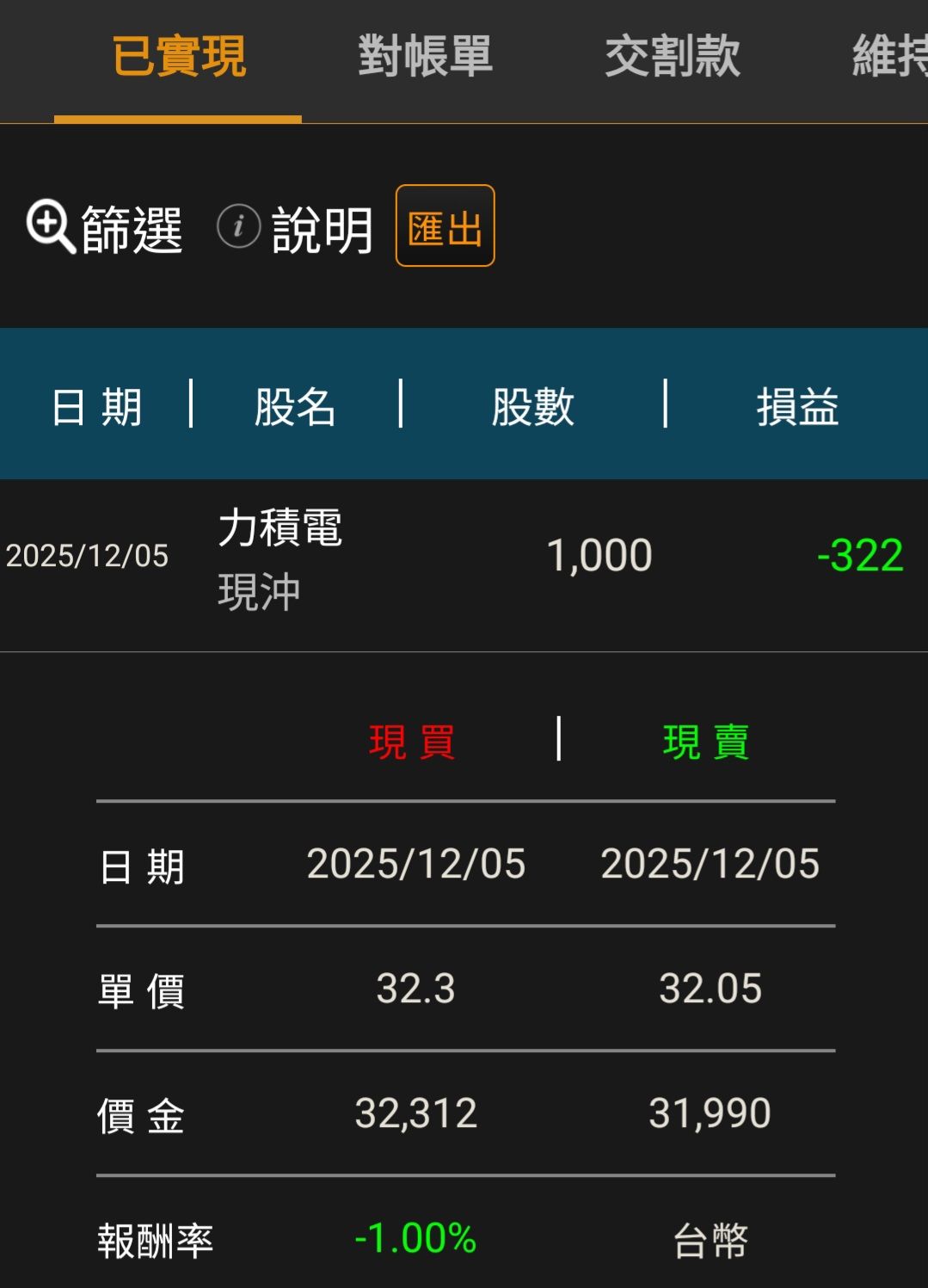Screen dimensions: 928x1288
Task: Open the 說明 info
Action: point(295,229)
